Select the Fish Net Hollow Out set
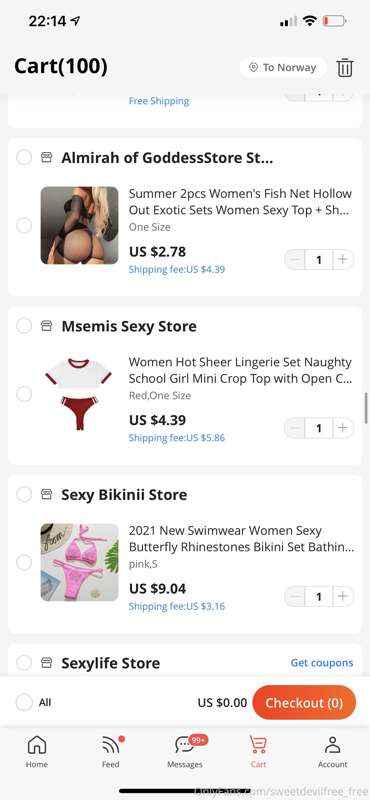The width and height of the screenshot is (370, 800). click(x=24, y=225)
